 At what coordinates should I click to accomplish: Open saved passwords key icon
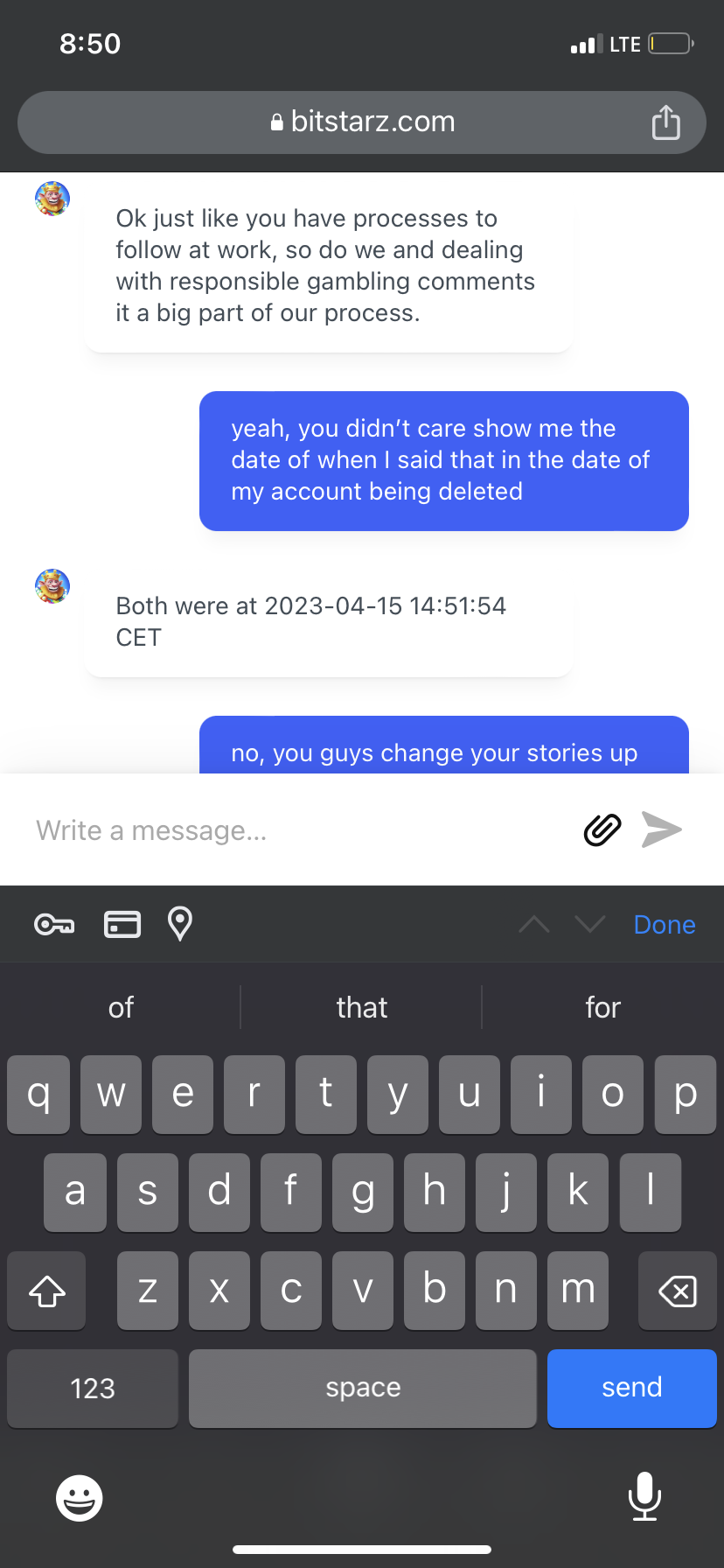[x=54, y=924]
